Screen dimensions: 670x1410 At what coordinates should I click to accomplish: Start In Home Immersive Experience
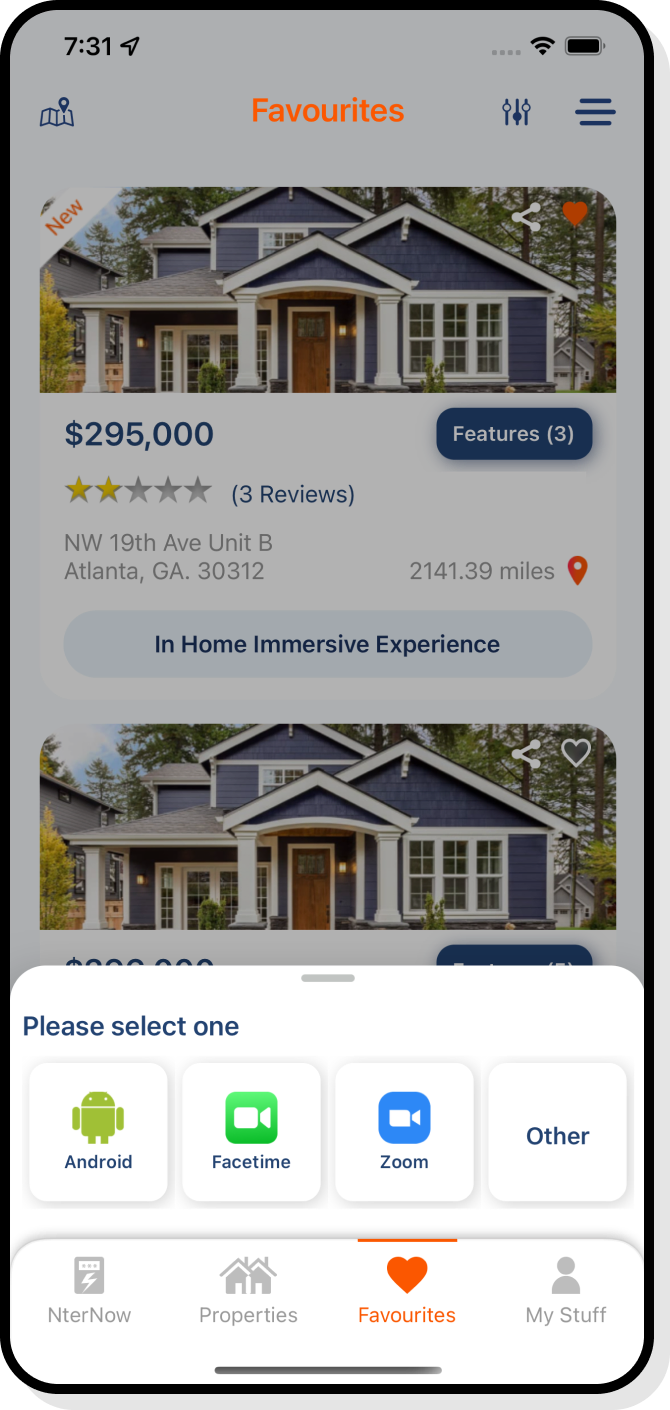click(327, 644)
